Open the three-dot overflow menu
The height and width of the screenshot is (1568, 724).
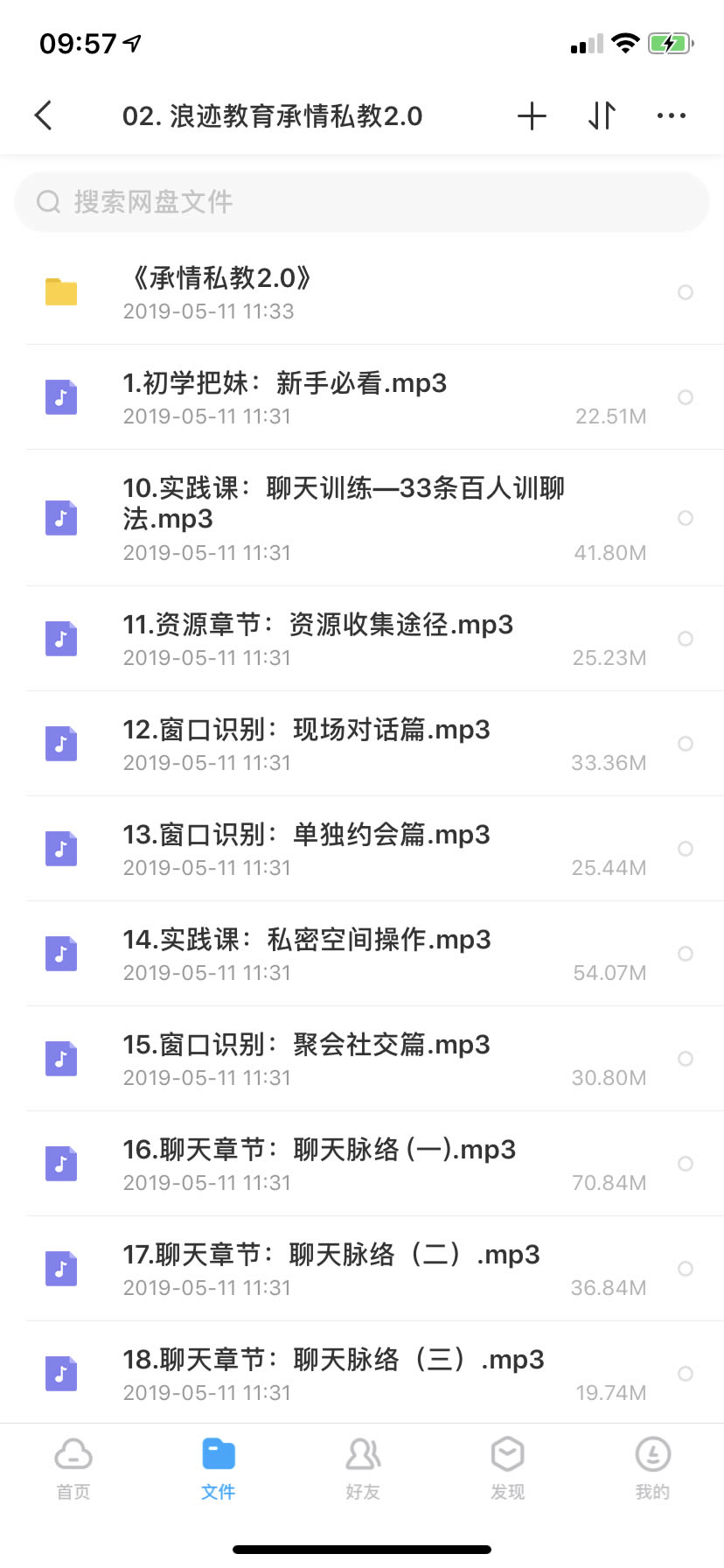pos(672,115)
